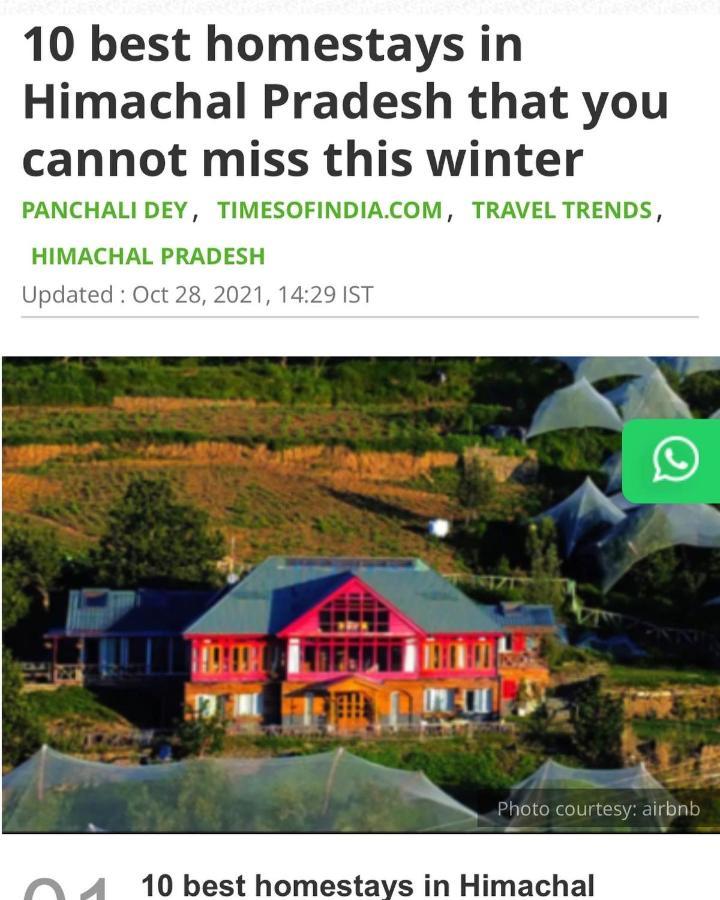Open the TIMESOFINDIA.COM link
The width and height of the screenshot is (720, 900).
pos(329,211)
